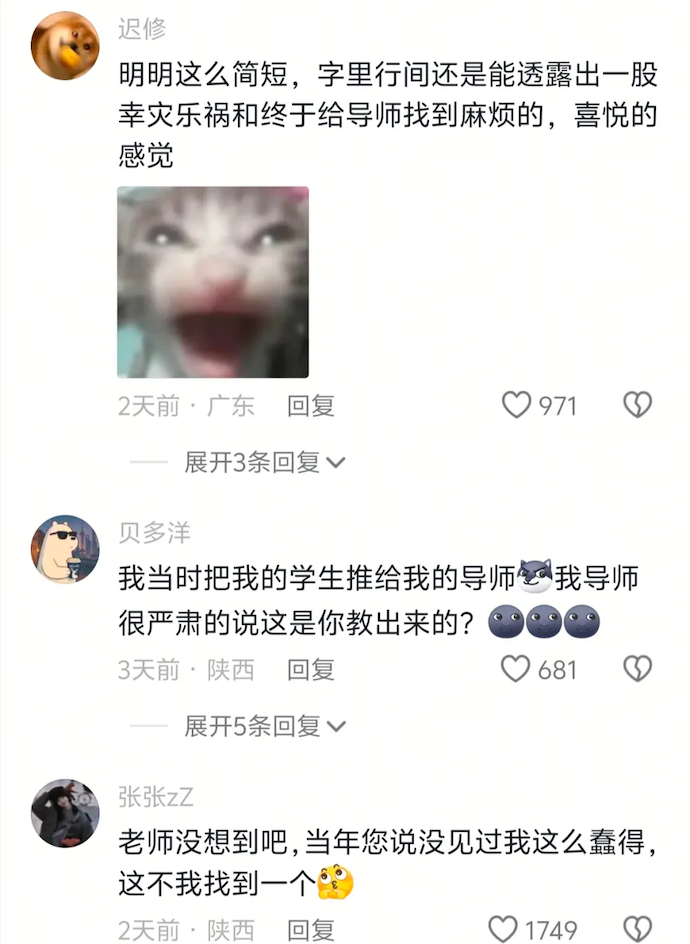Dislike 张张zZ's comment

click(637, 929)
